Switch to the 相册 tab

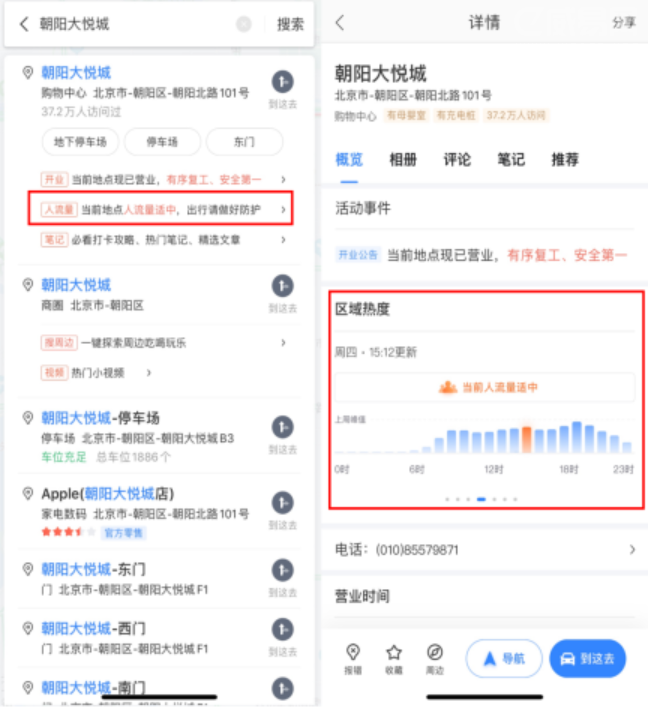click(x=403, y=160)
